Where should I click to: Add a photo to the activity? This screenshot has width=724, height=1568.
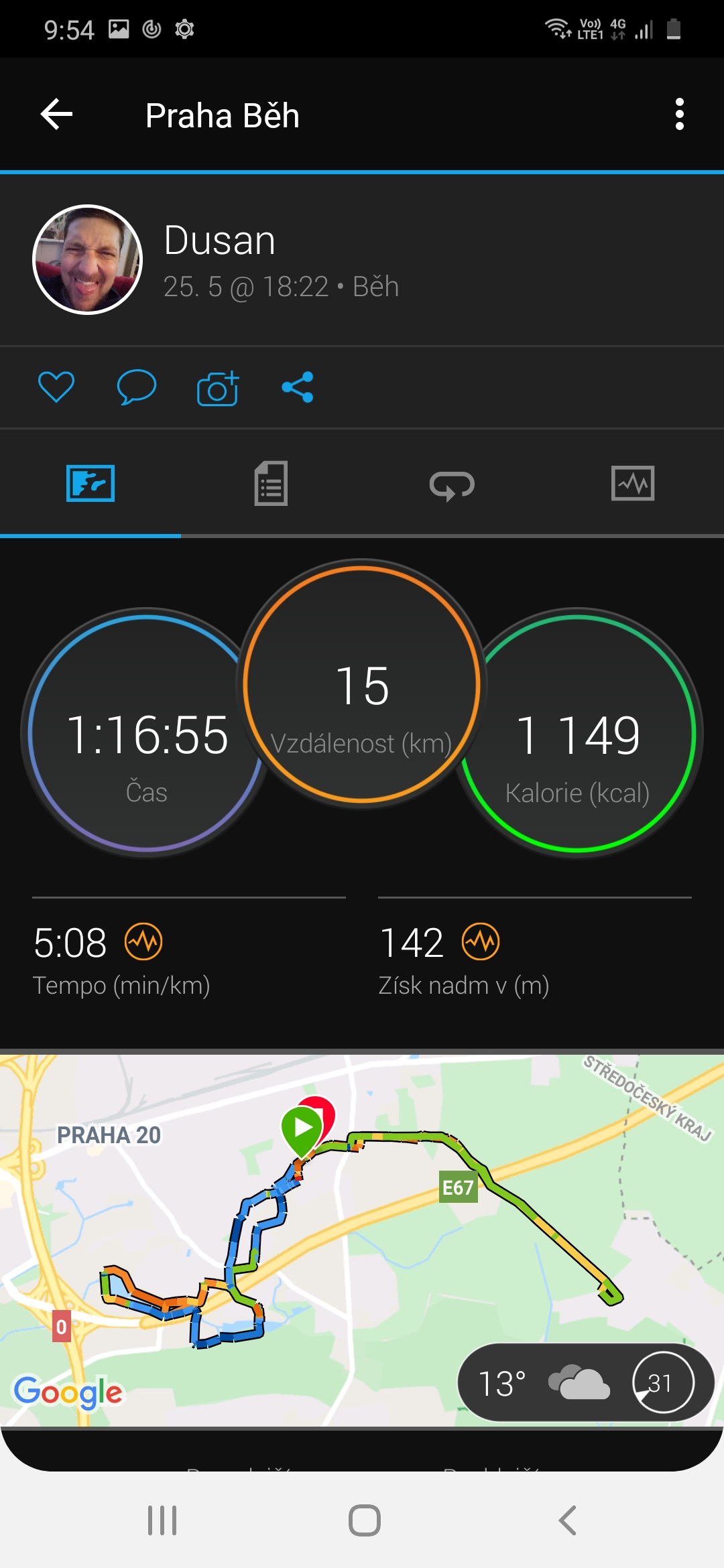(218, 388)
